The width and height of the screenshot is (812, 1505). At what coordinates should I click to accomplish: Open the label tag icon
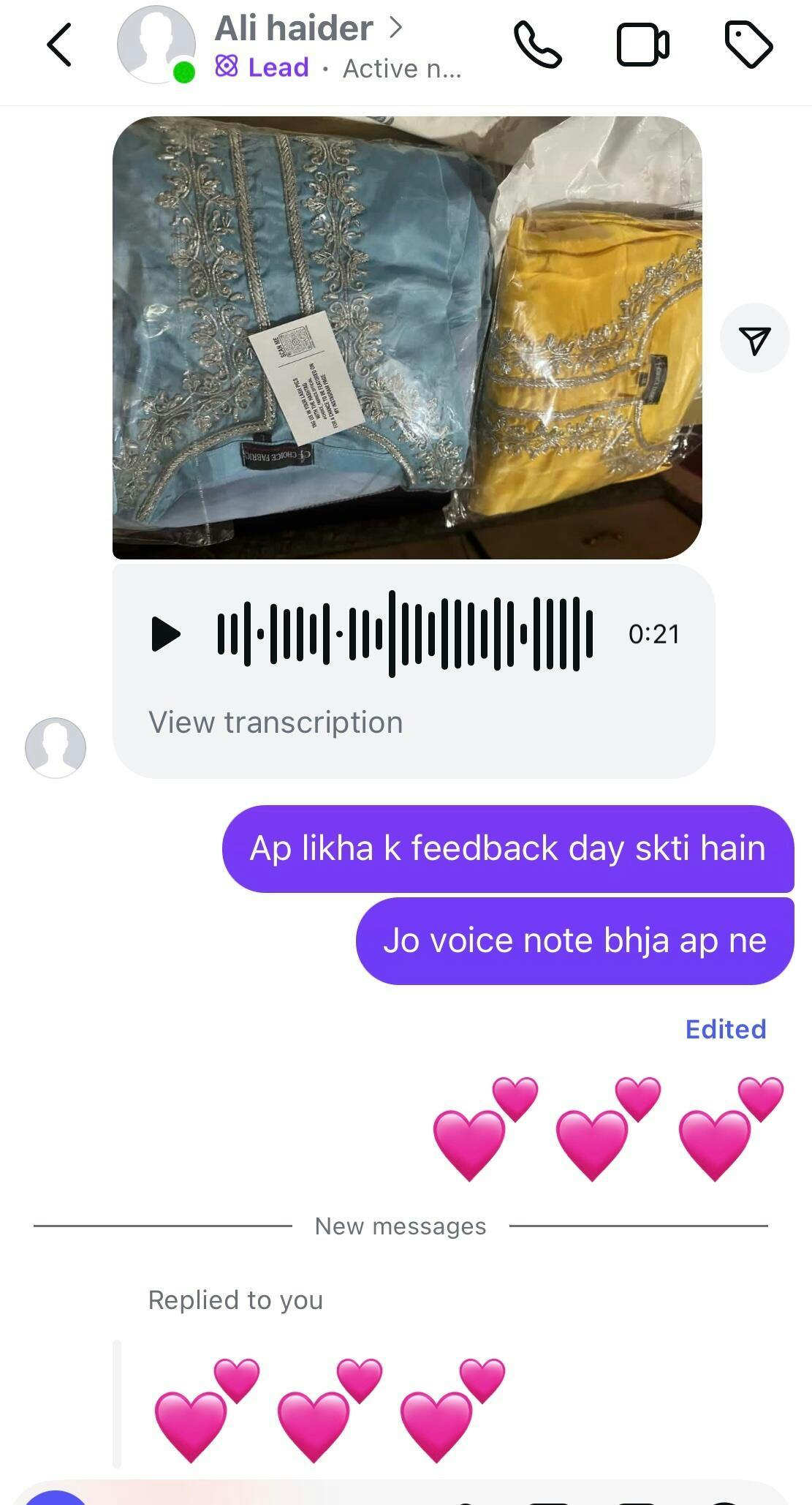[x=748, y=45]
